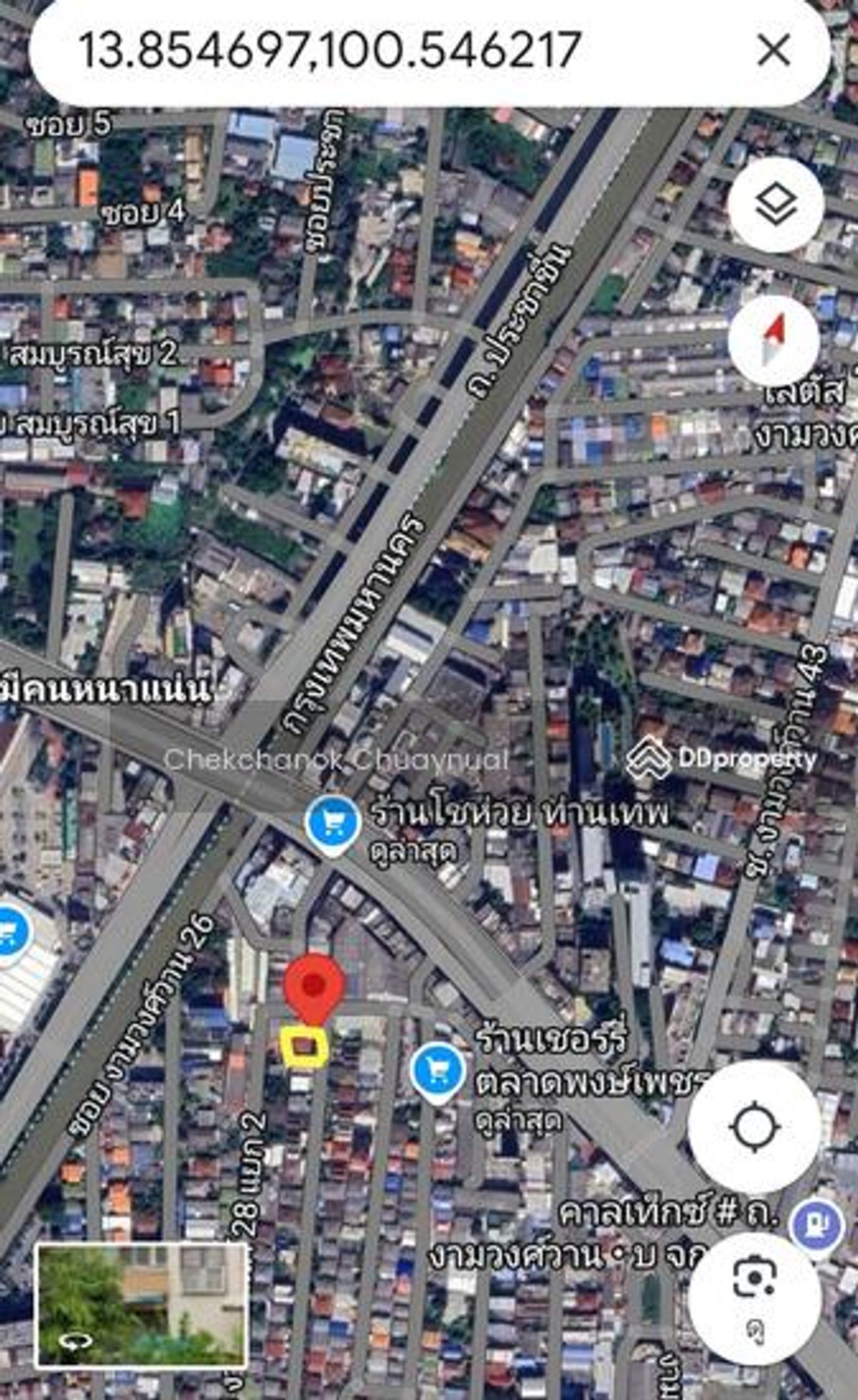Center the map on my location

pos(754,1127)
